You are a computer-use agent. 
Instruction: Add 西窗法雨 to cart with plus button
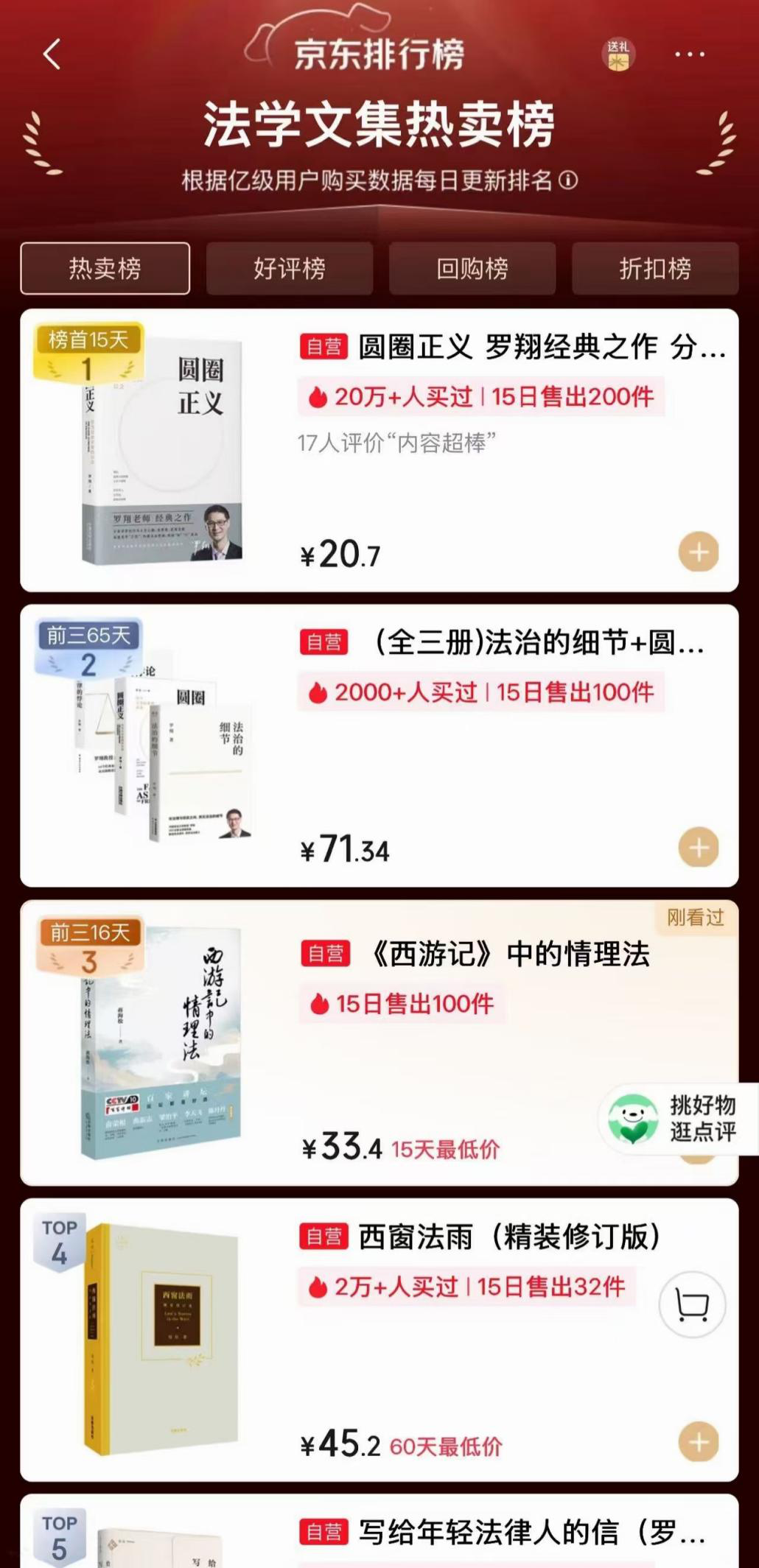click(x=698, y=1442)
